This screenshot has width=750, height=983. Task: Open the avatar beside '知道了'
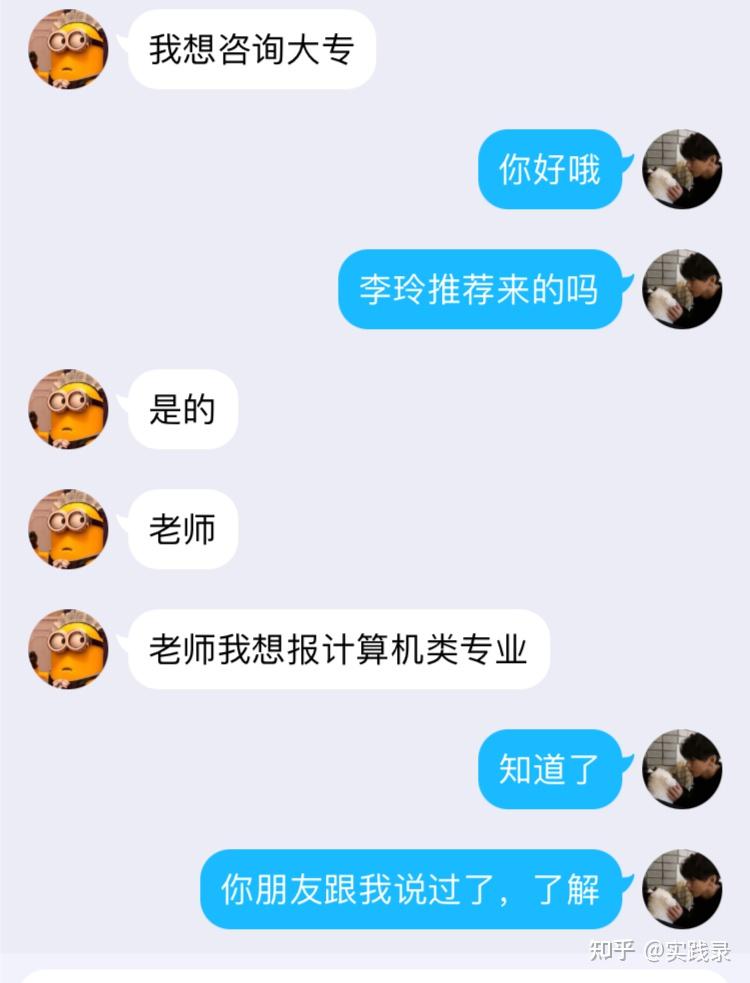(682, 769)
